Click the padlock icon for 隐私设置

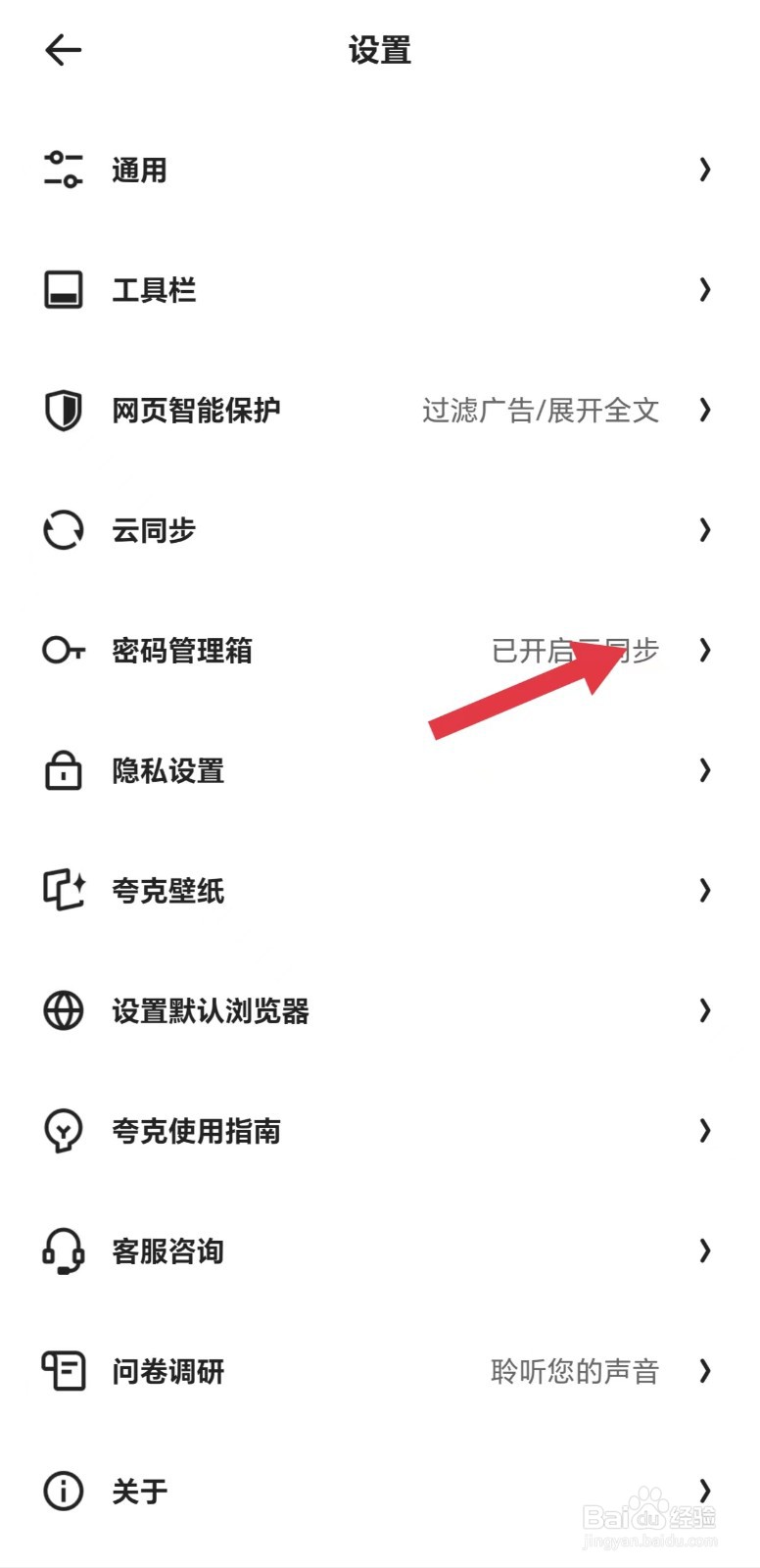point(63,770)
